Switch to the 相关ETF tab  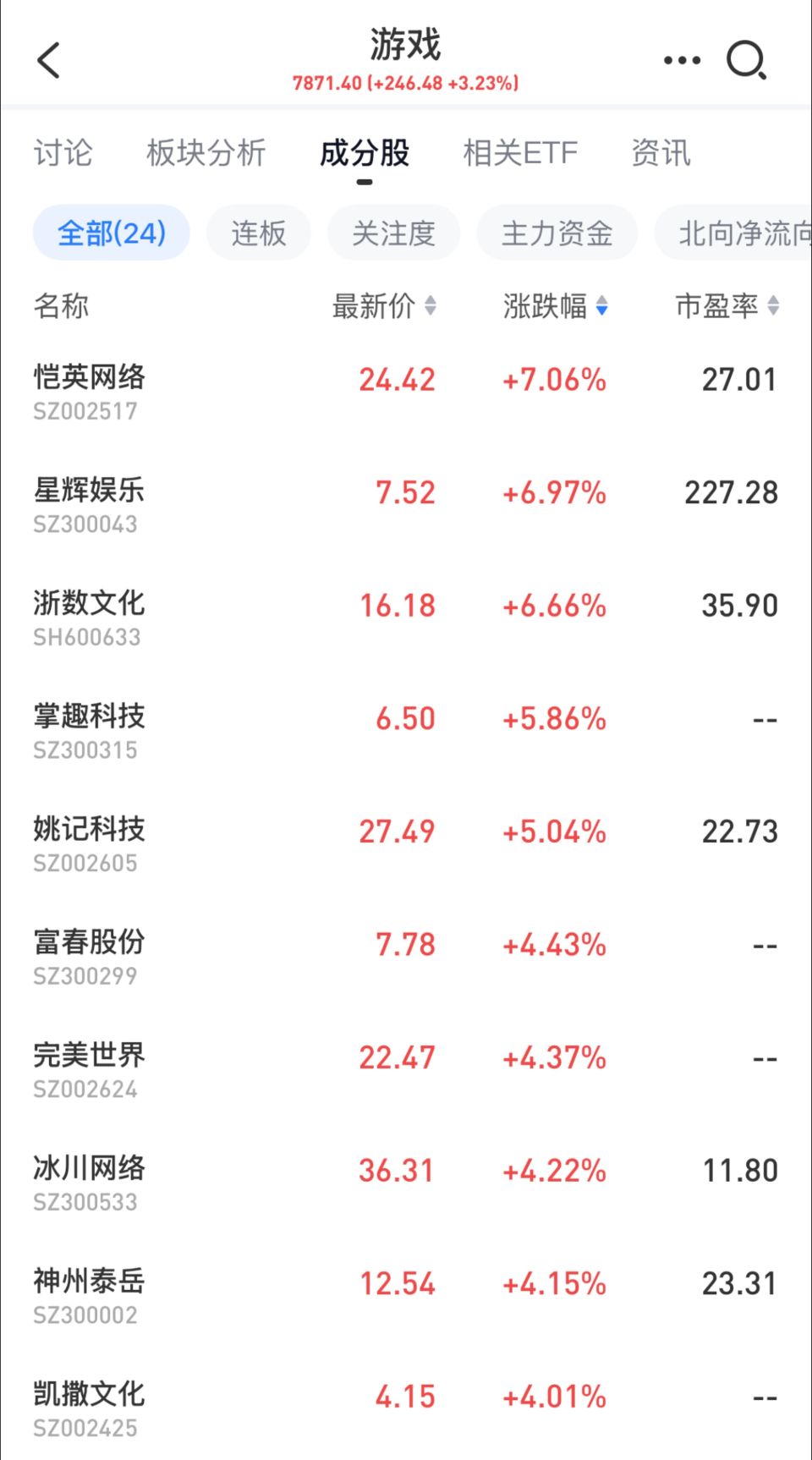coord(519,153)
